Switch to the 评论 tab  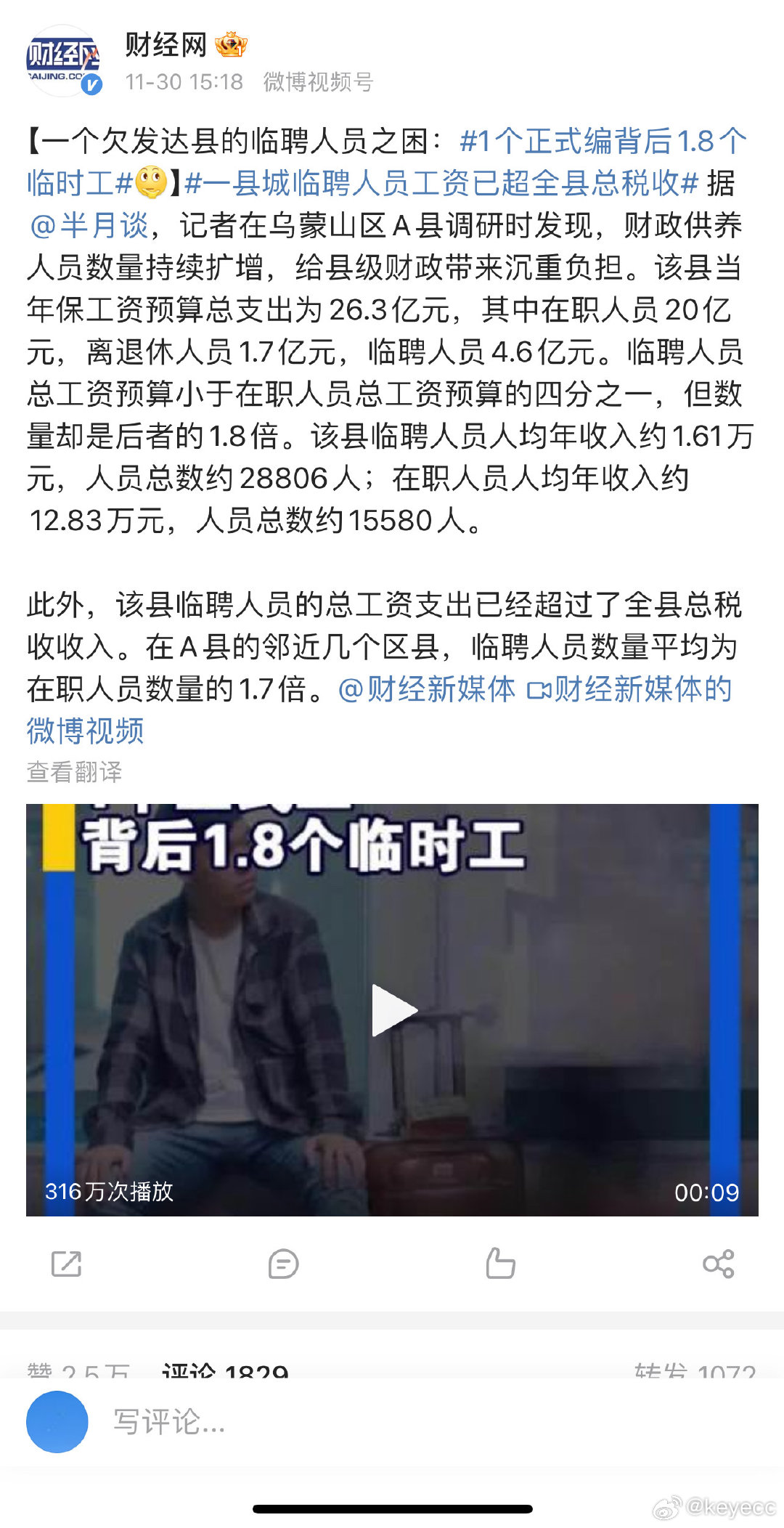pyautogui.click(x=225, y=1370)
